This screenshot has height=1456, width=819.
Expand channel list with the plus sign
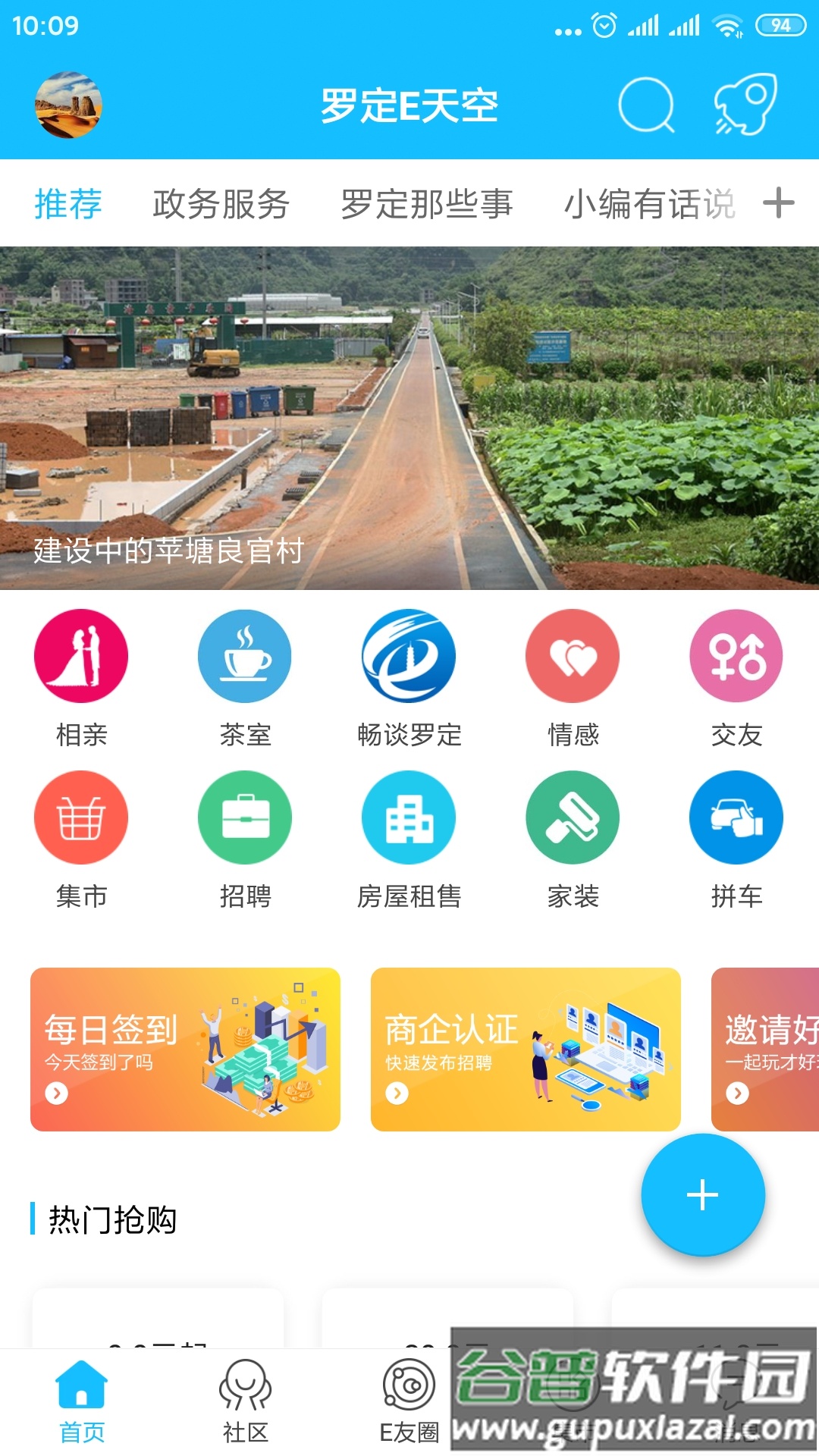coord(778,203)
